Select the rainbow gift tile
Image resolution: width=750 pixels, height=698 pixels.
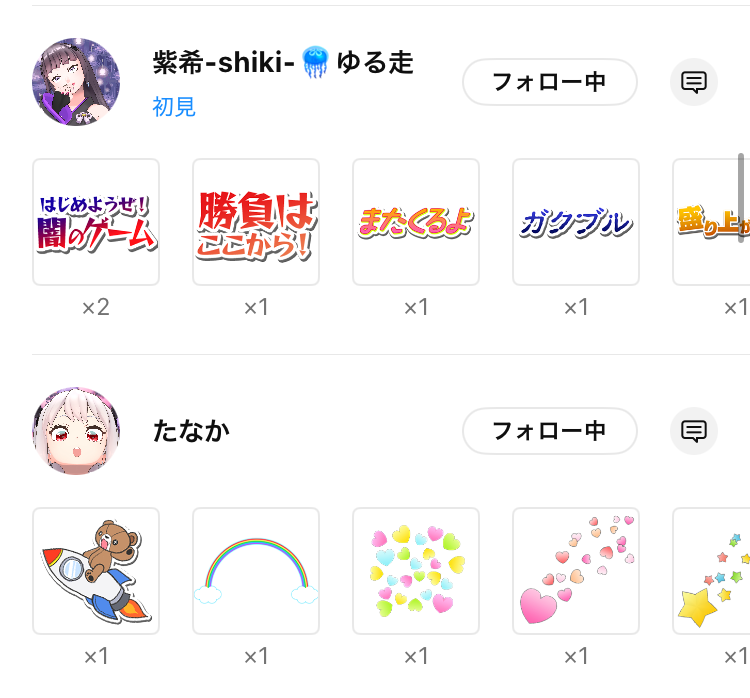click(256, 571)
